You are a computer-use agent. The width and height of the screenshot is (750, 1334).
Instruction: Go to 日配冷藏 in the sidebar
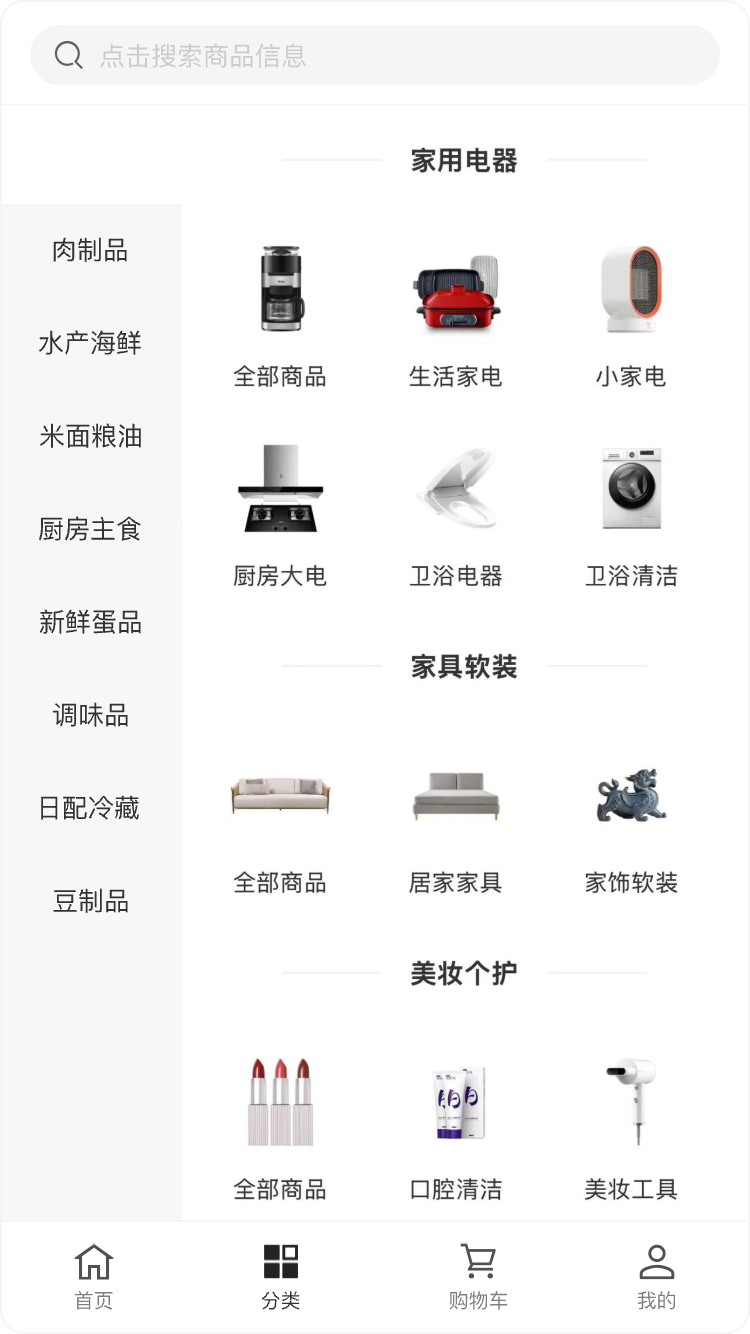[90, 808]
